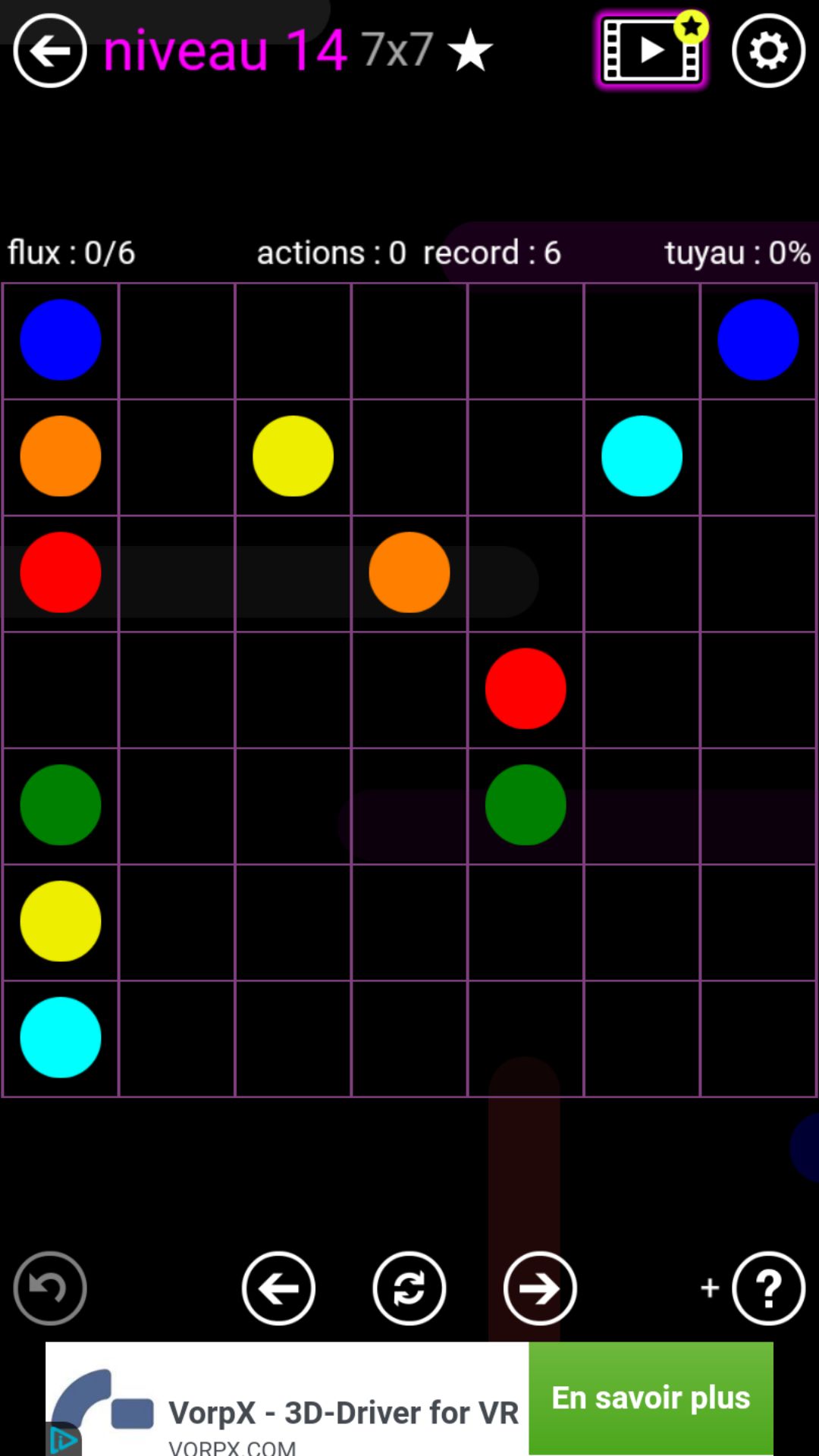Watch the rewarded video
The image size is (819, 1456).
pos(651,51)
